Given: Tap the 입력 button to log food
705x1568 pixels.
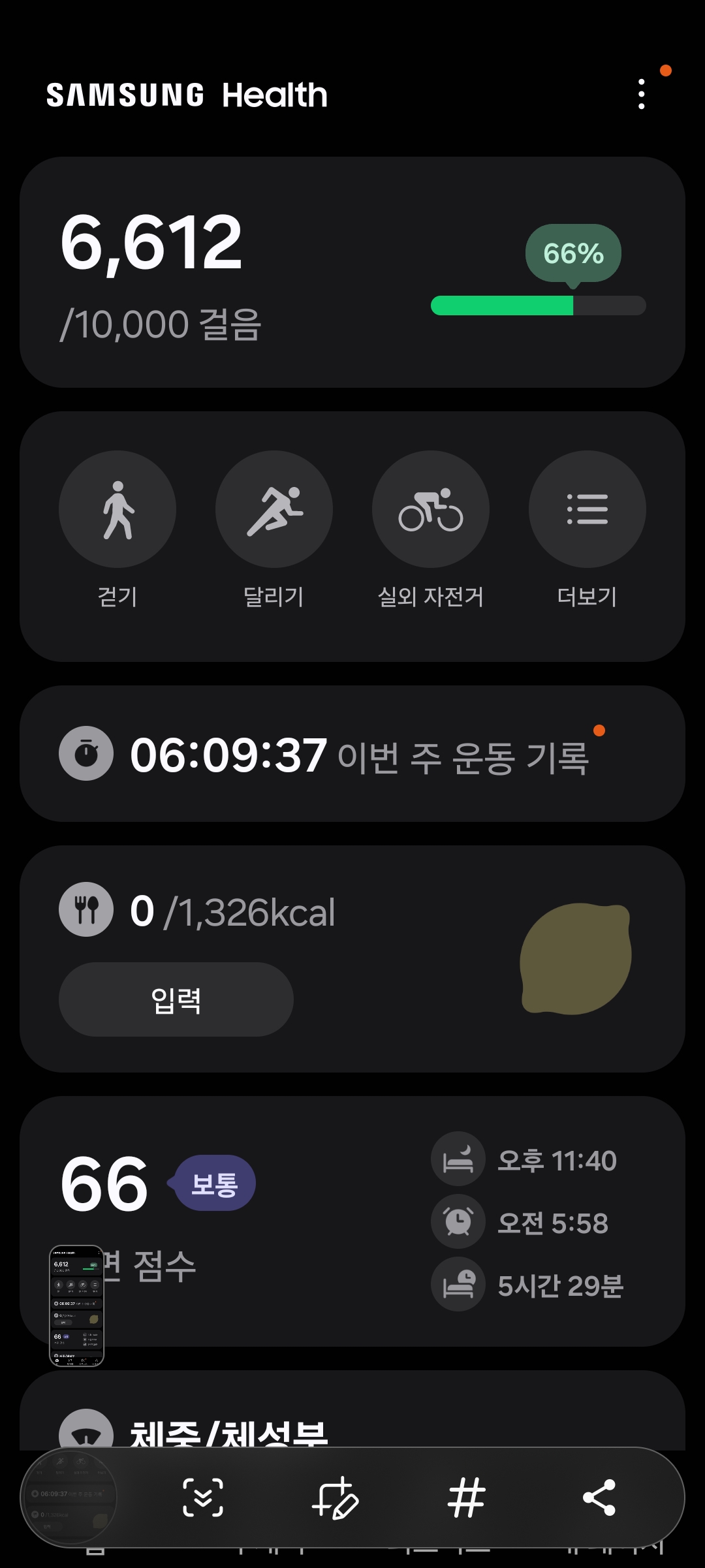Looking at the screenshot, I should pos(176,999).
